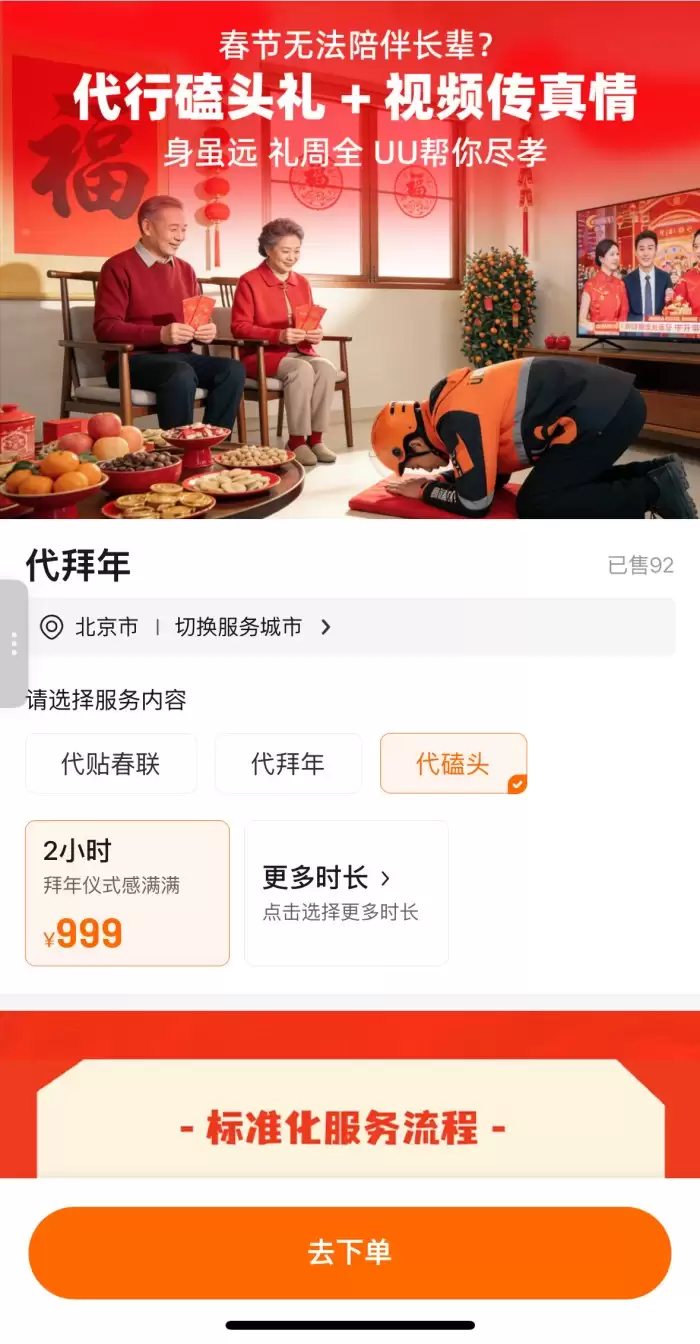Image resolution: width=700 pixels, height=1344 pixels.
Task: Switch service city from 北京市
Action: [250, 627]
